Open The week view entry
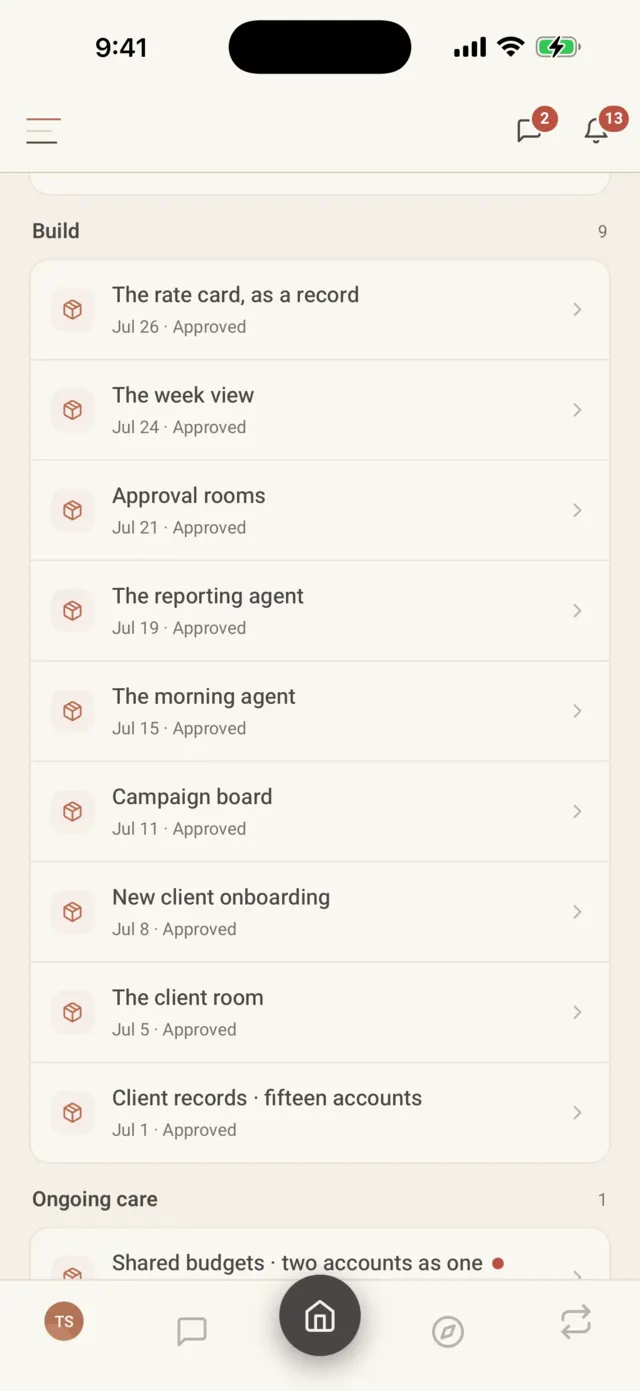640x1391 pixels. [320, 410]
